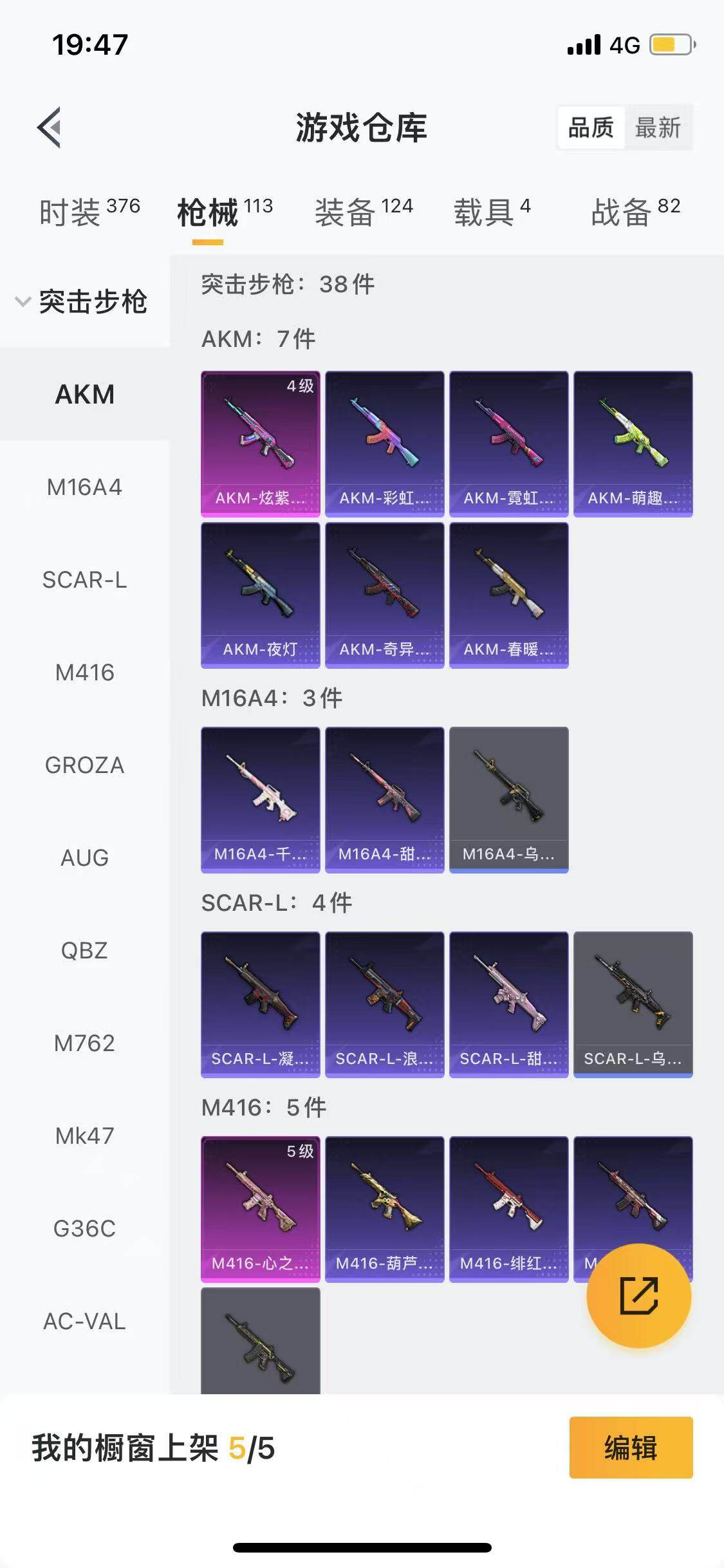
Task: Tap the 编辑 button
Action: [630, 1448]
